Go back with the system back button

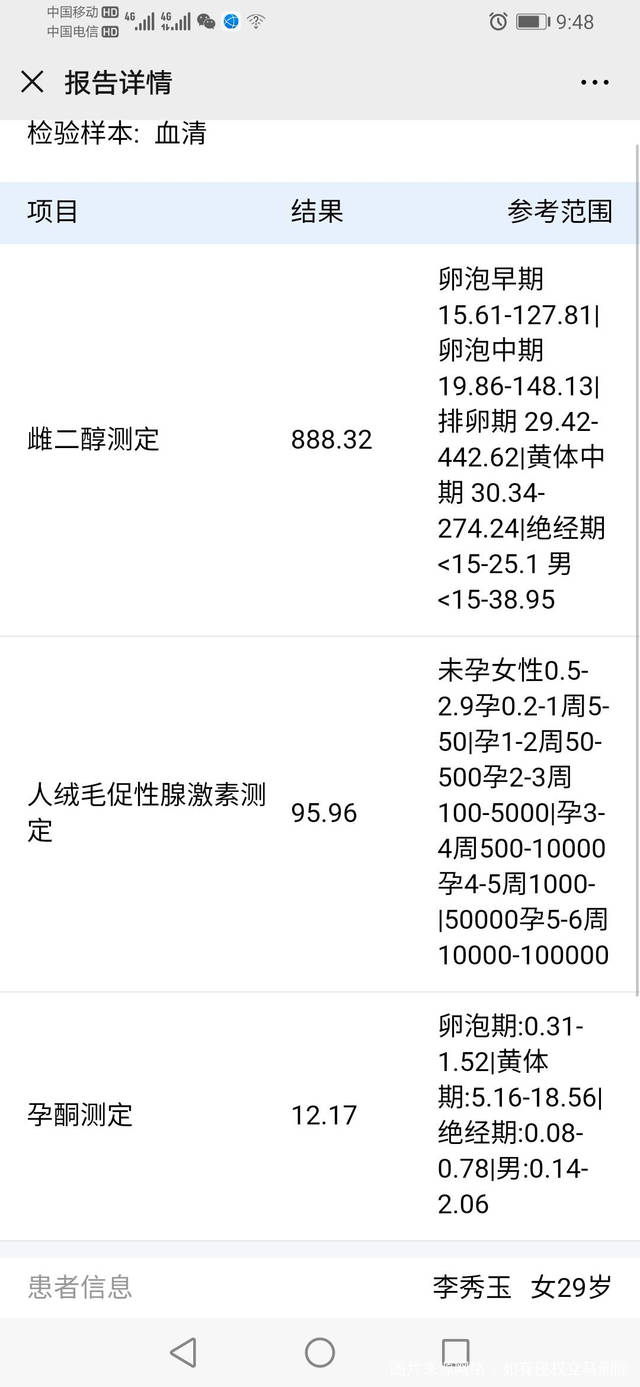(x=183, y=1352)
